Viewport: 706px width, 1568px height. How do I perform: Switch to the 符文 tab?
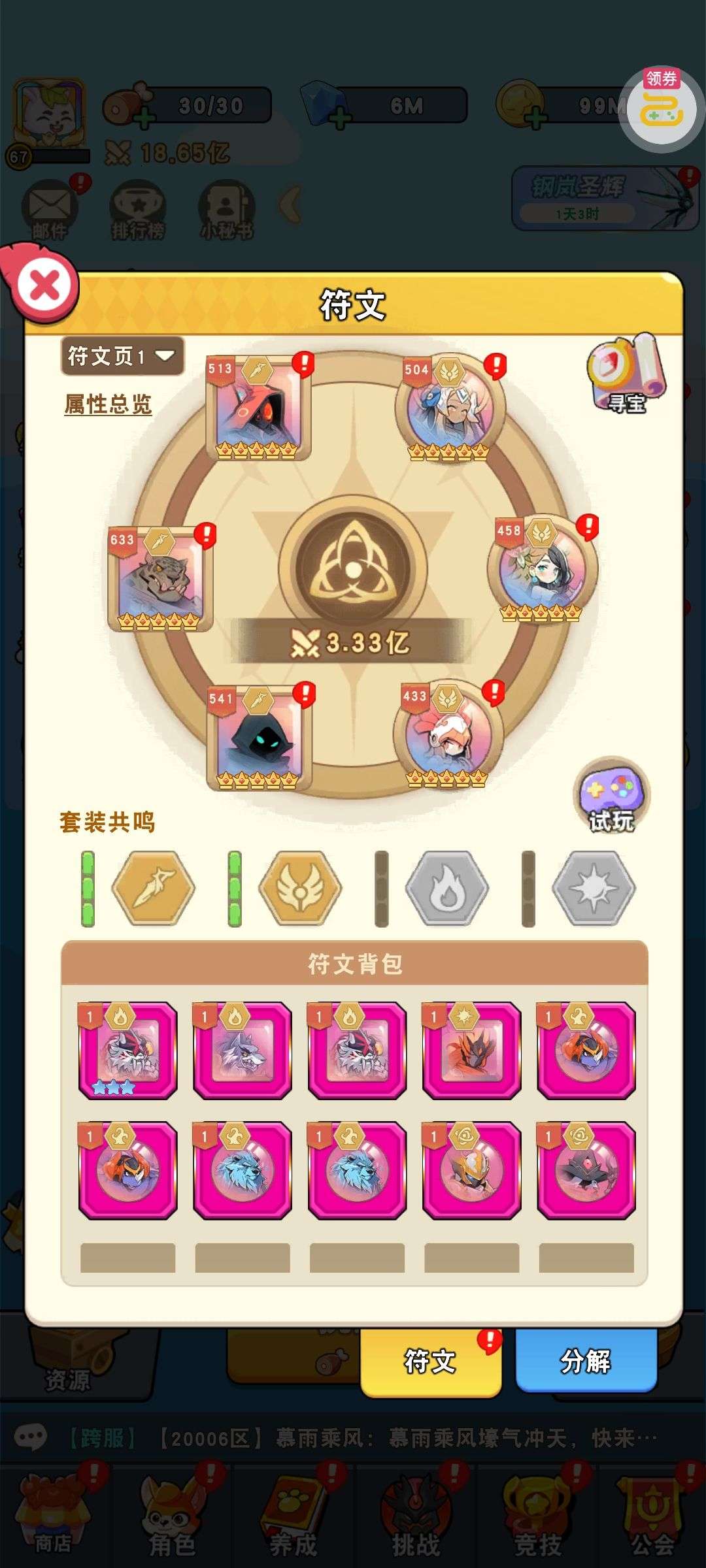(430, 1361)
